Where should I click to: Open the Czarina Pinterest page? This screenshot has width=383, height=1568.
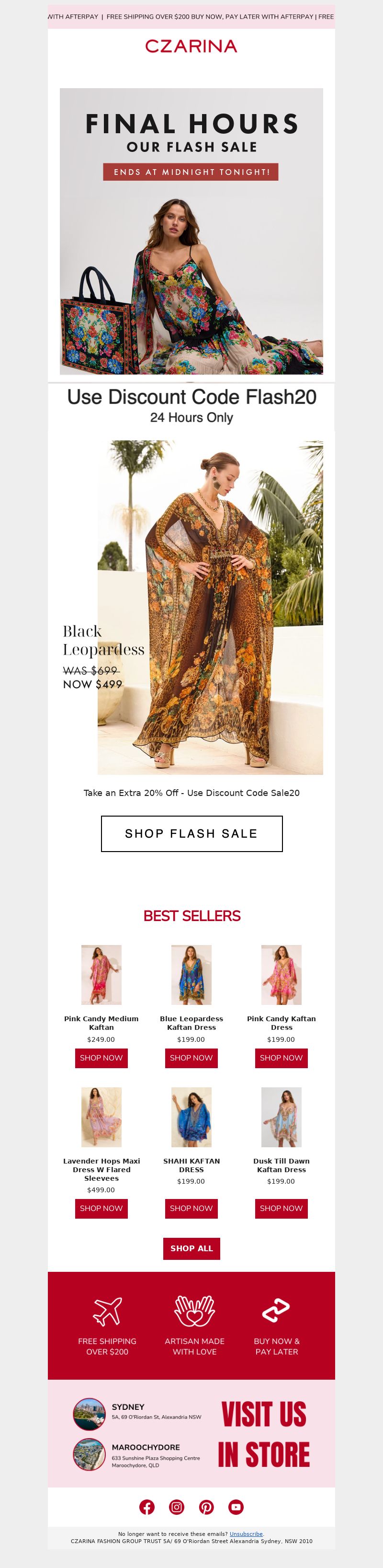pos(207,1507)
